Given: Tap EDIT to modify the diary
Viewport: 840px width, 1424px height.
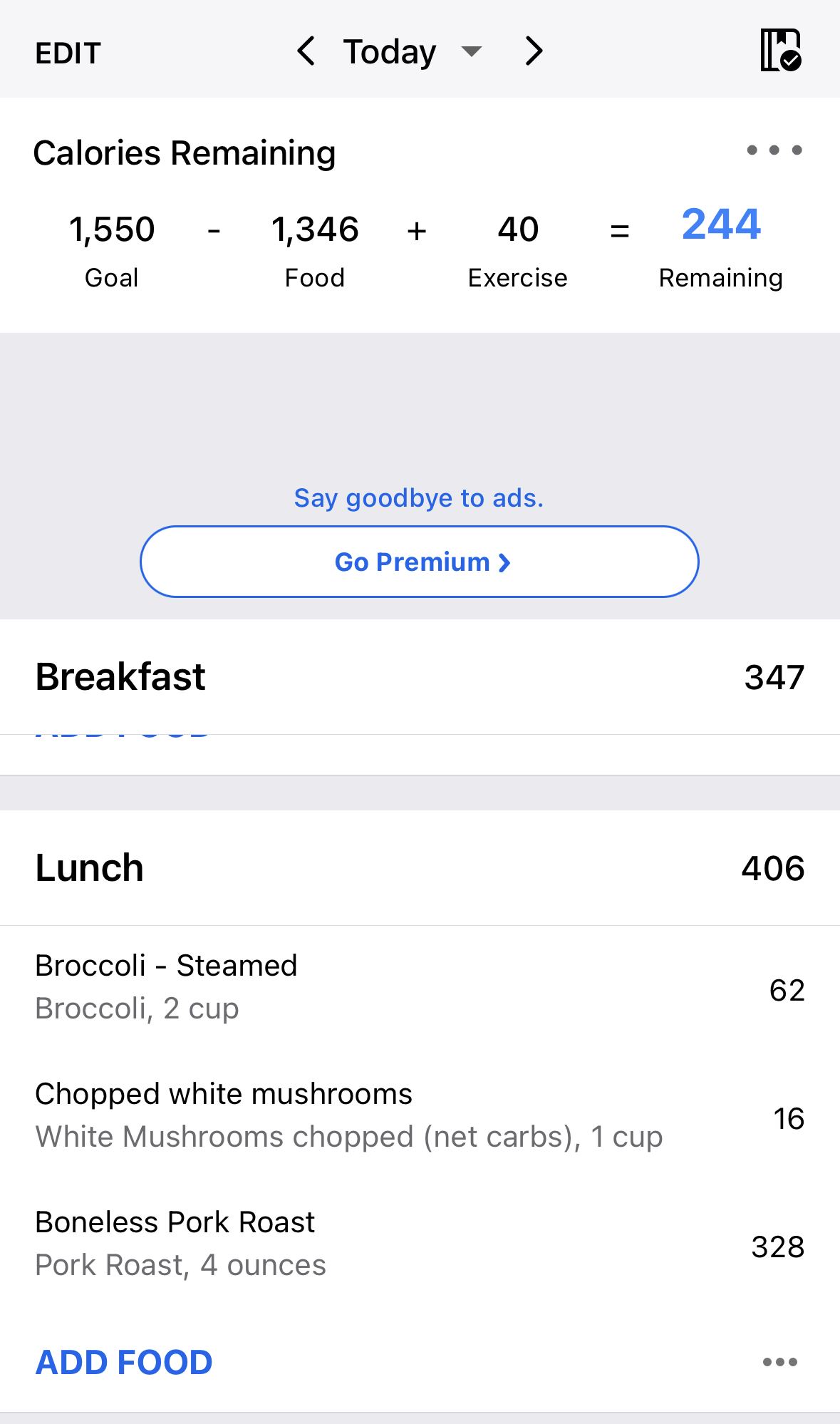Looking at the screenshot, I should click(x=68, y=53).
